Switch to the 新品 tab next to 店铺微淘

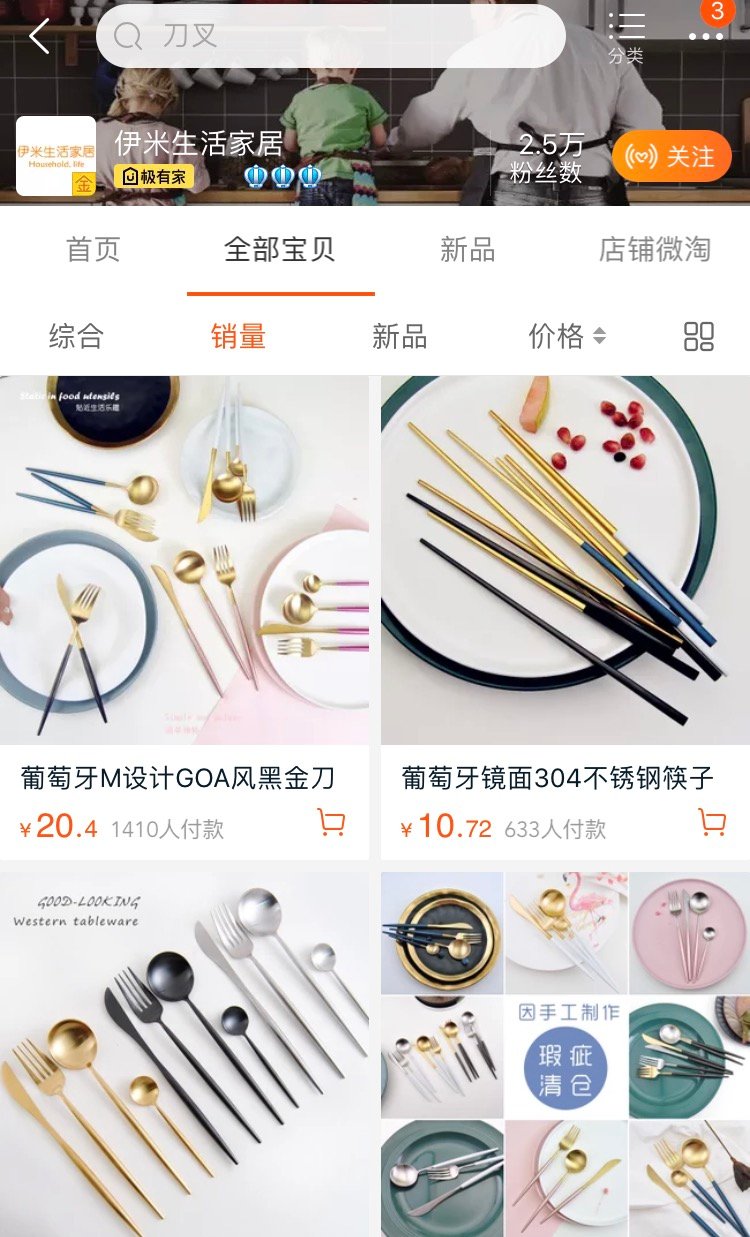(467, 250)
